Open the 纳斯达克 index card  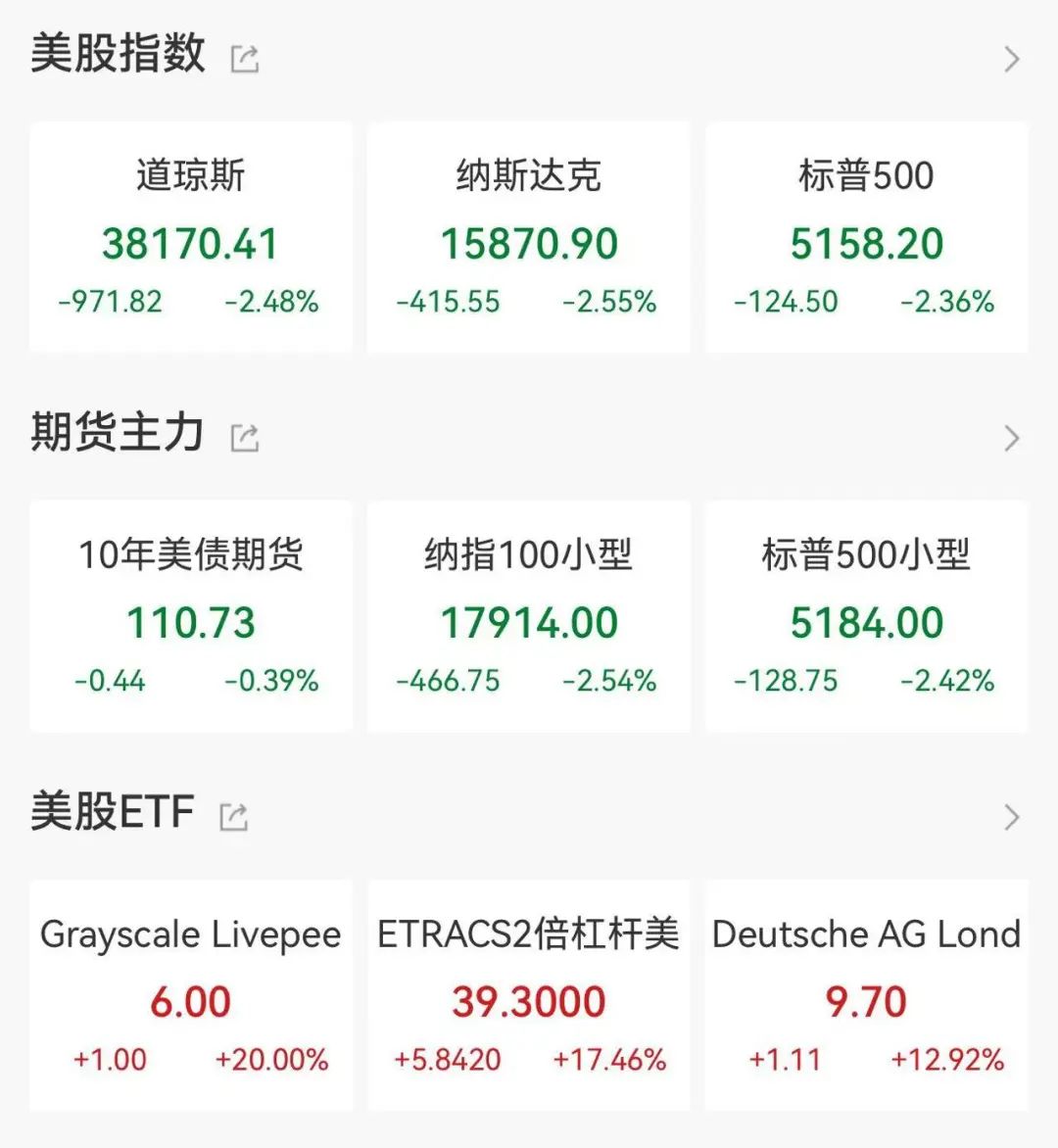click(x=529, y=237)
